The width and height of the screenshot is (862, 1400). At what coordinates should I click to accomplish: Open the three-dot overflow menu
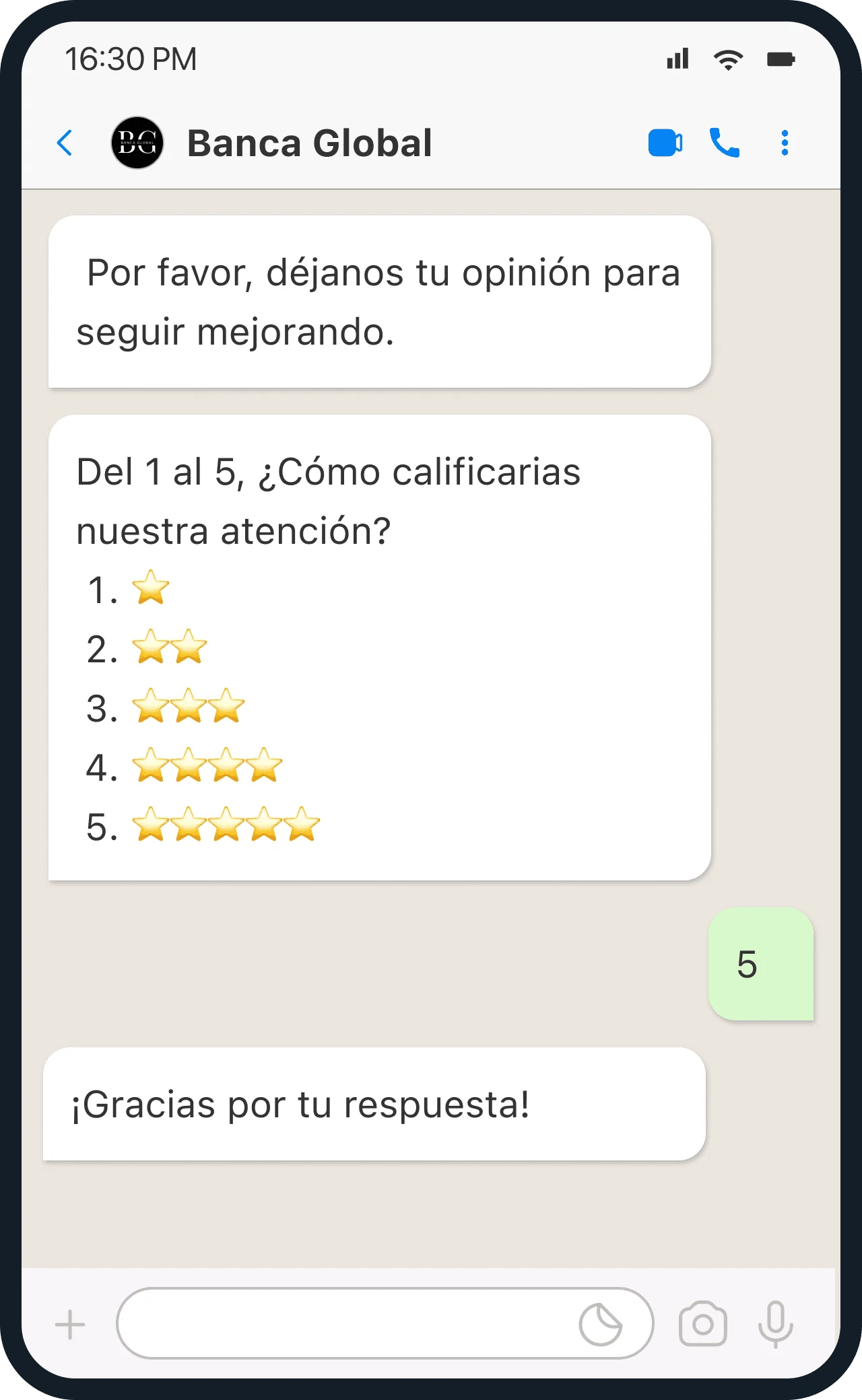[x=785, y=143]
